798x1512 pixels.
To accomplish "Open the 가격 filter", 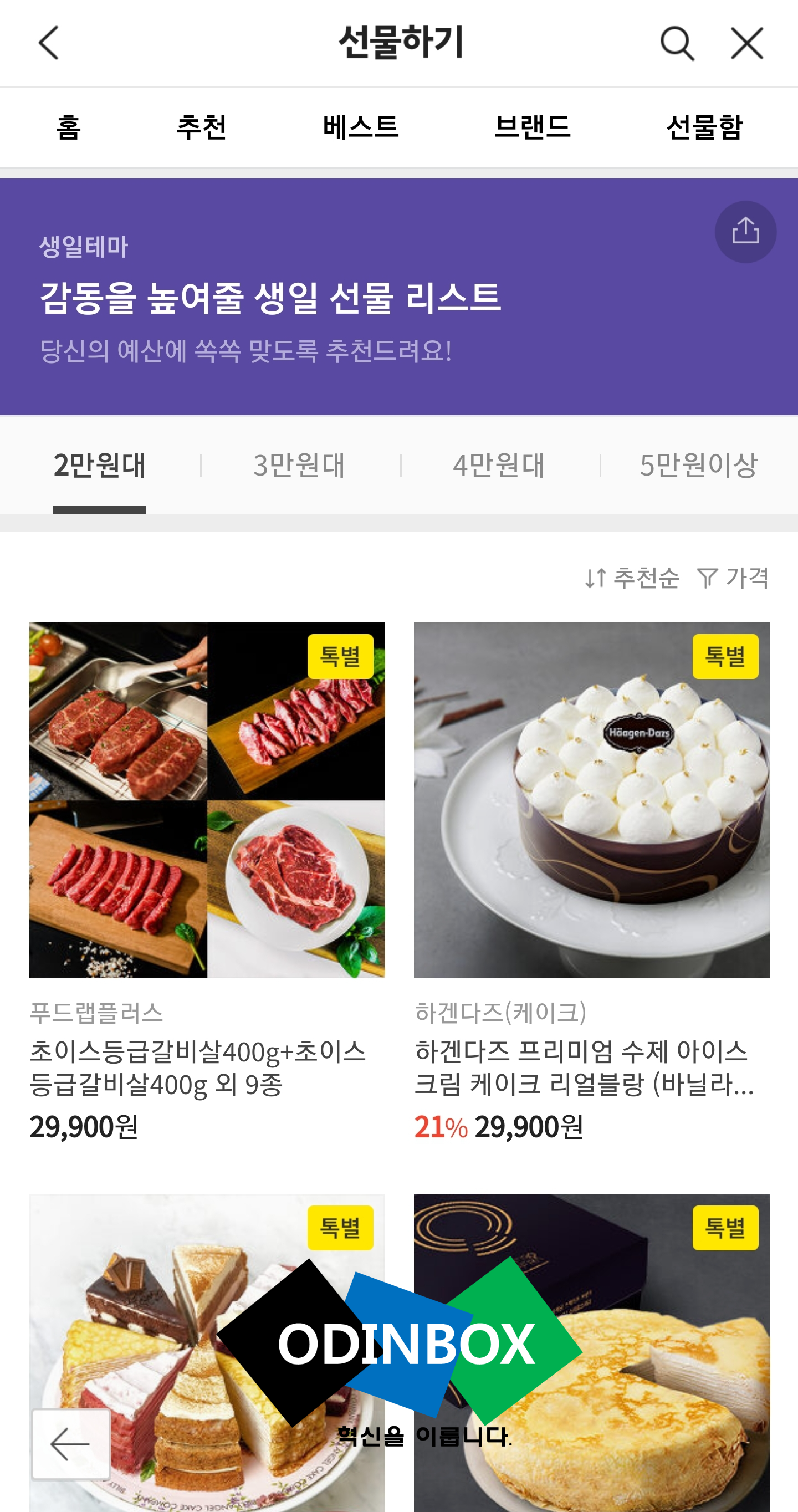I will click(x=733, y=578).
